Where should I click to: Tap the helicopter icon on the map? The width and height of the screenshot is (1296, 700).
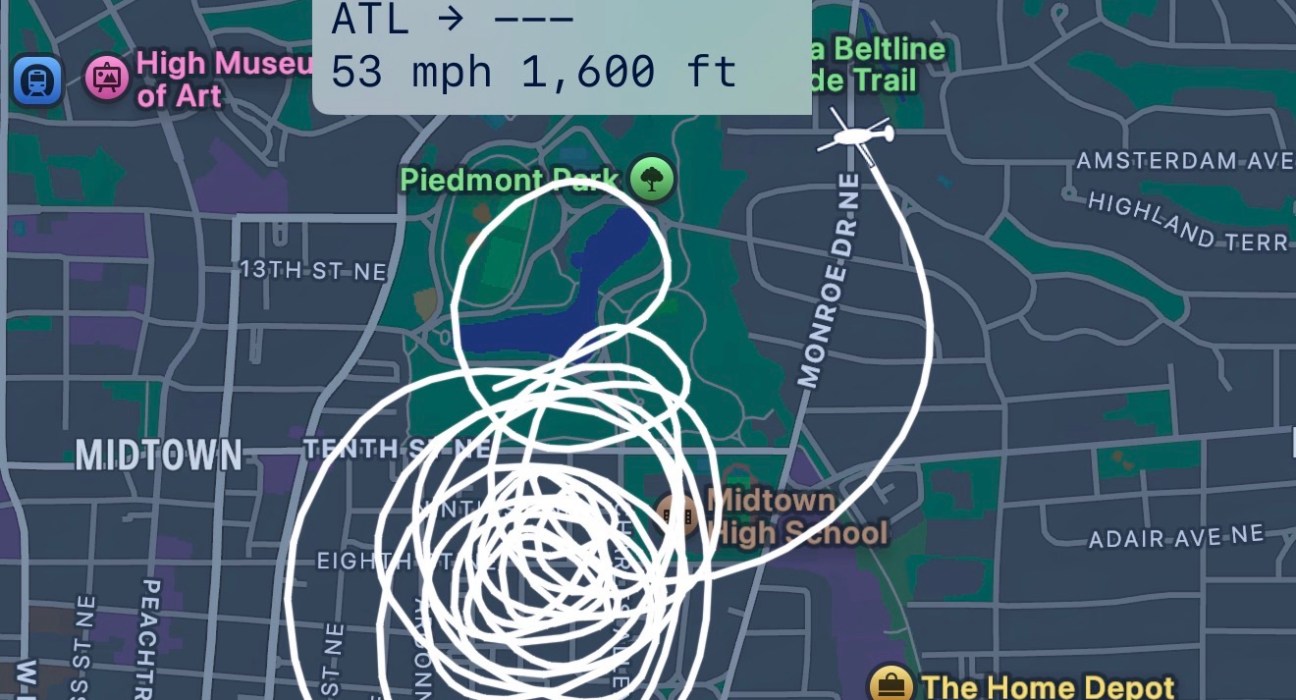[x=857, y=138]
